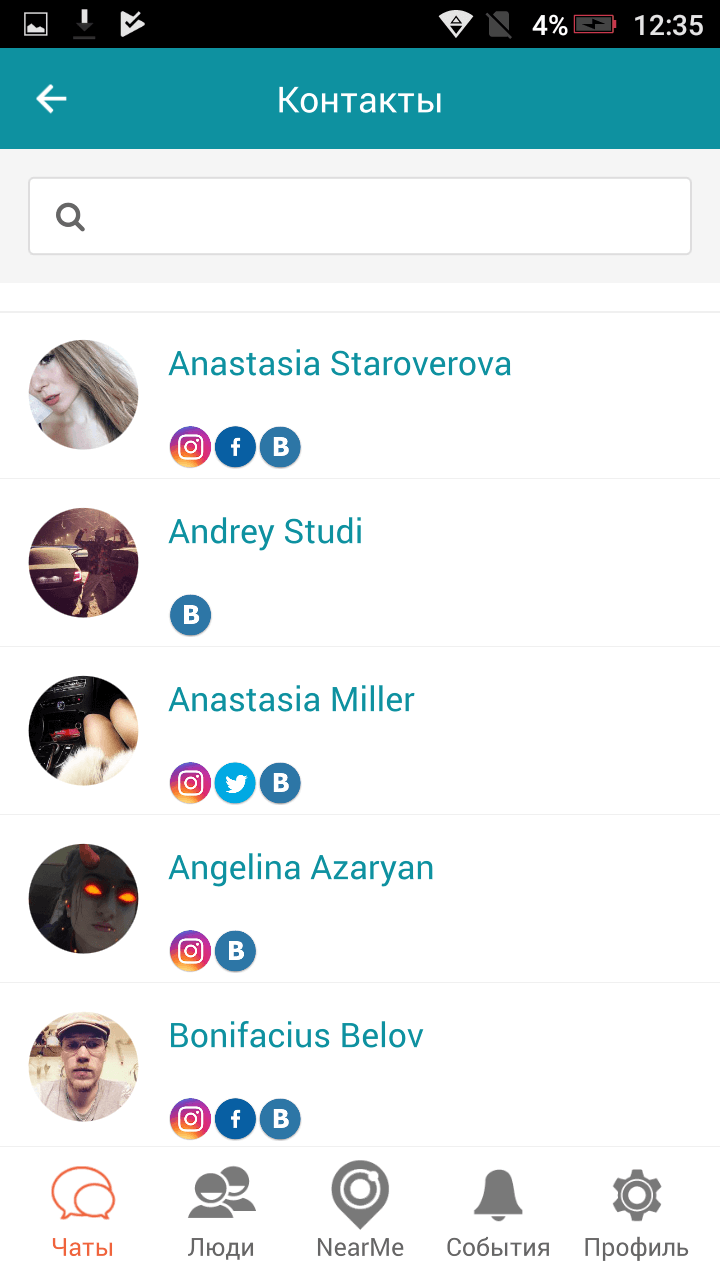Tap the Facebook icon under Bonifacius Belov

(x=235, y=1120)
